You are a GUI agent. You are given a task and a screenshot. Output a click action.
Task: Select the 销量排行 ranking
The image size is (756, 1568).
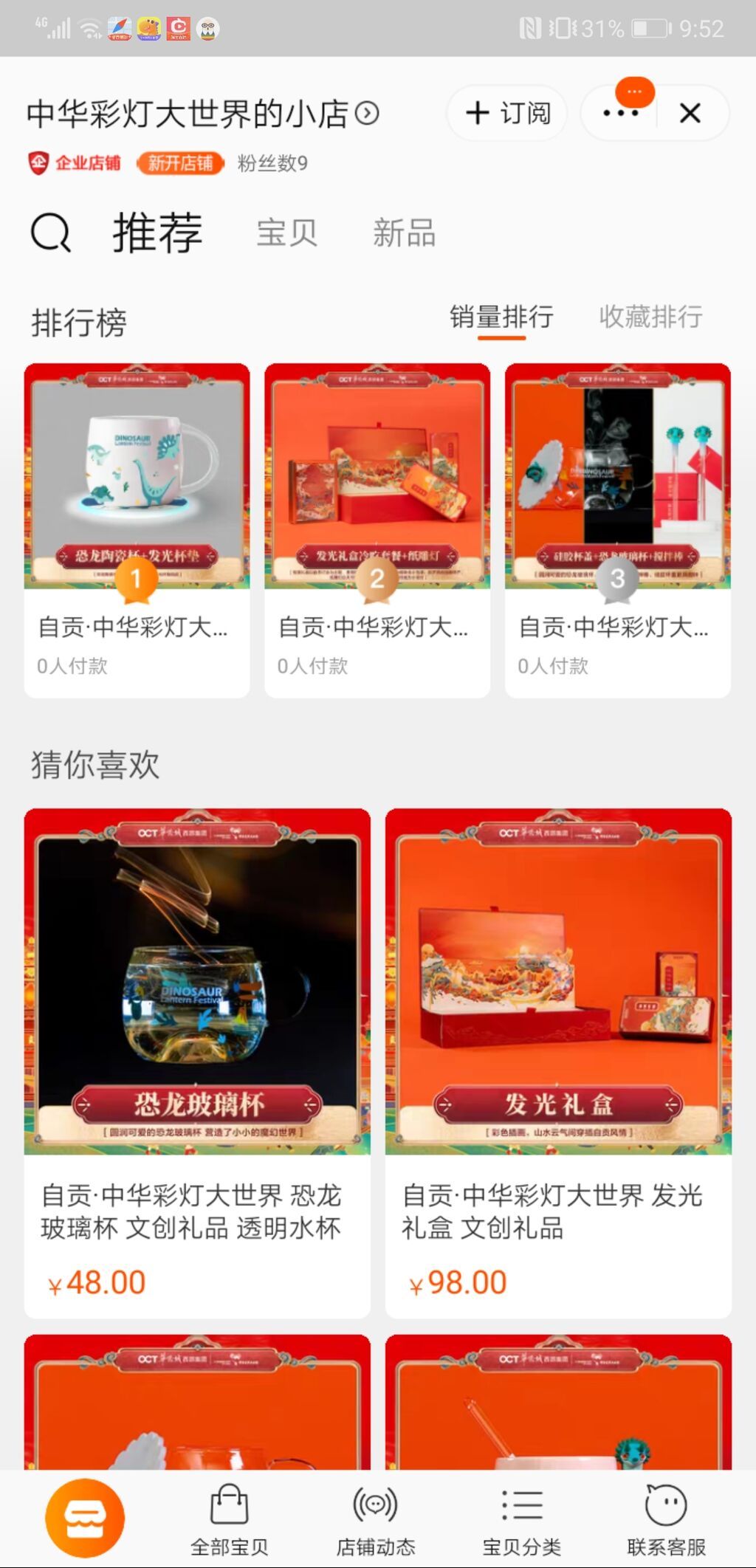(x=501, y=317)
